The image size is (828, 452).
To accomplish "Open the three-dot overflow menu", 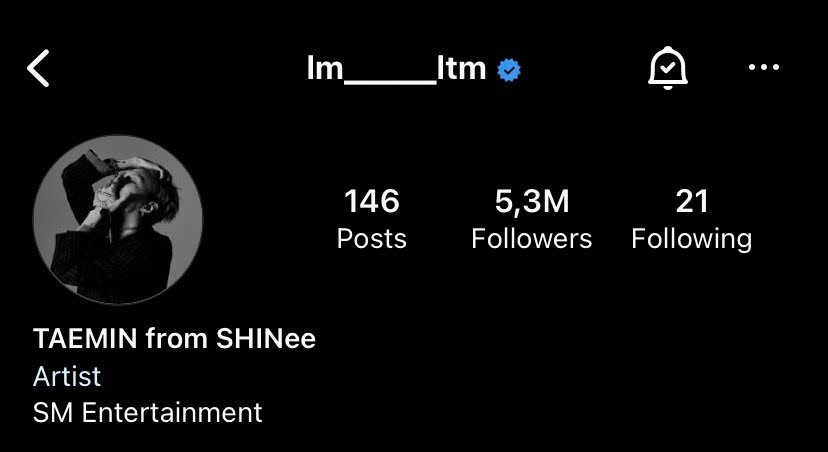I will click(x=764, y=68).
